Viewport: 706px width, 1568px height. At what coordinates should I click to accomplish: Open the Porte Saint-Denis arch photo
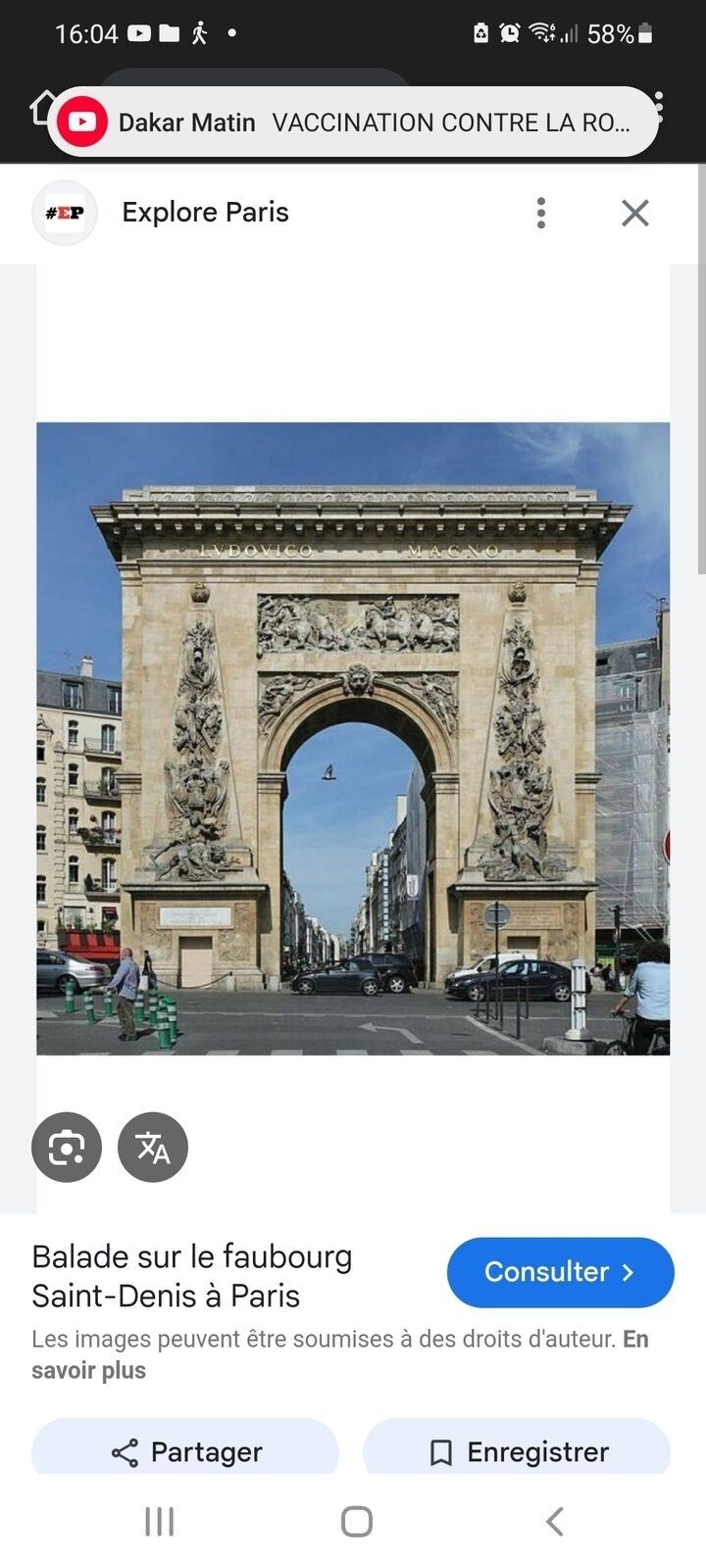point(353,738)
